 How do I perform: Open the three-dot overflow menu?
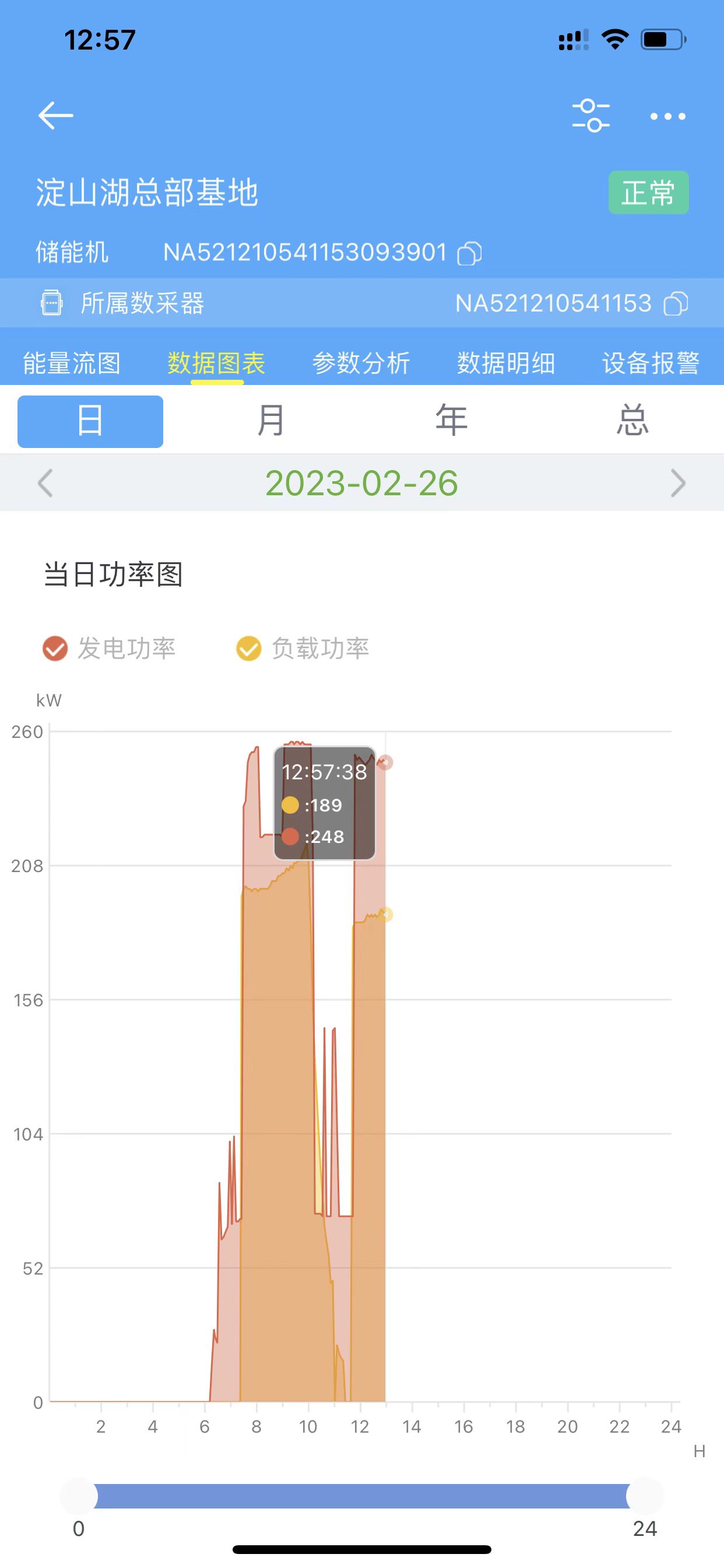coord(667,116)
